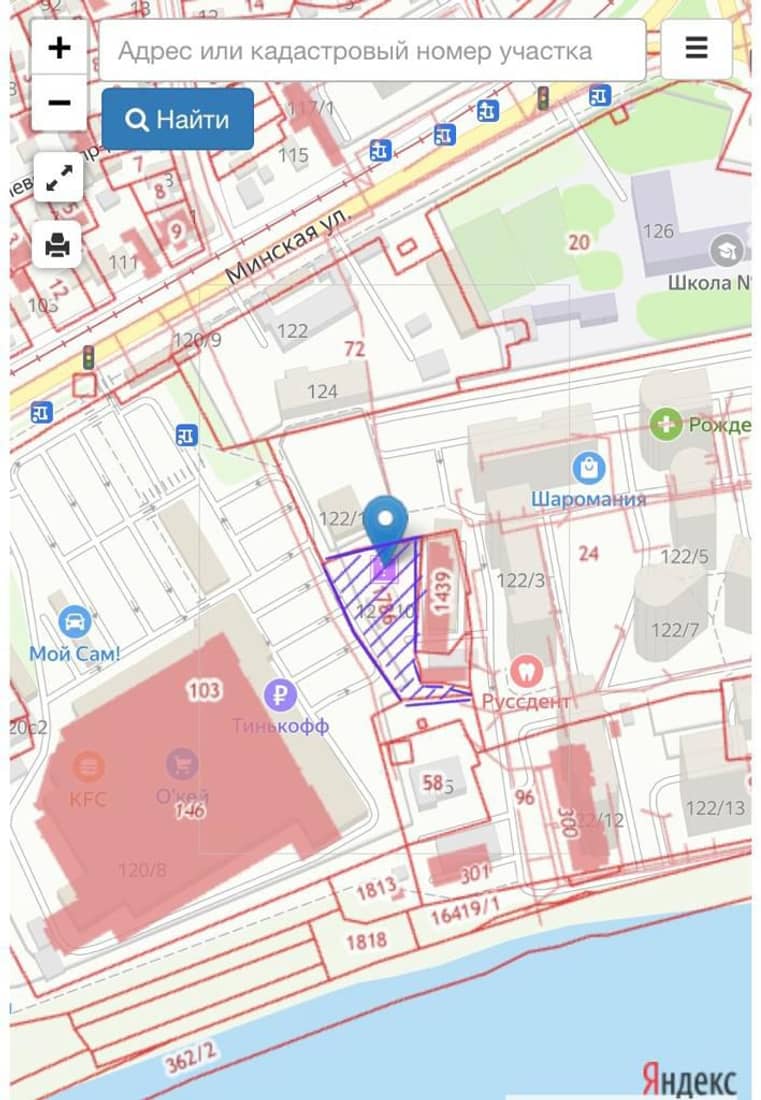Open the Мой Сам! car wash marker
Viewport: 761px width, 1100px height.
click(x=74, y=623)
